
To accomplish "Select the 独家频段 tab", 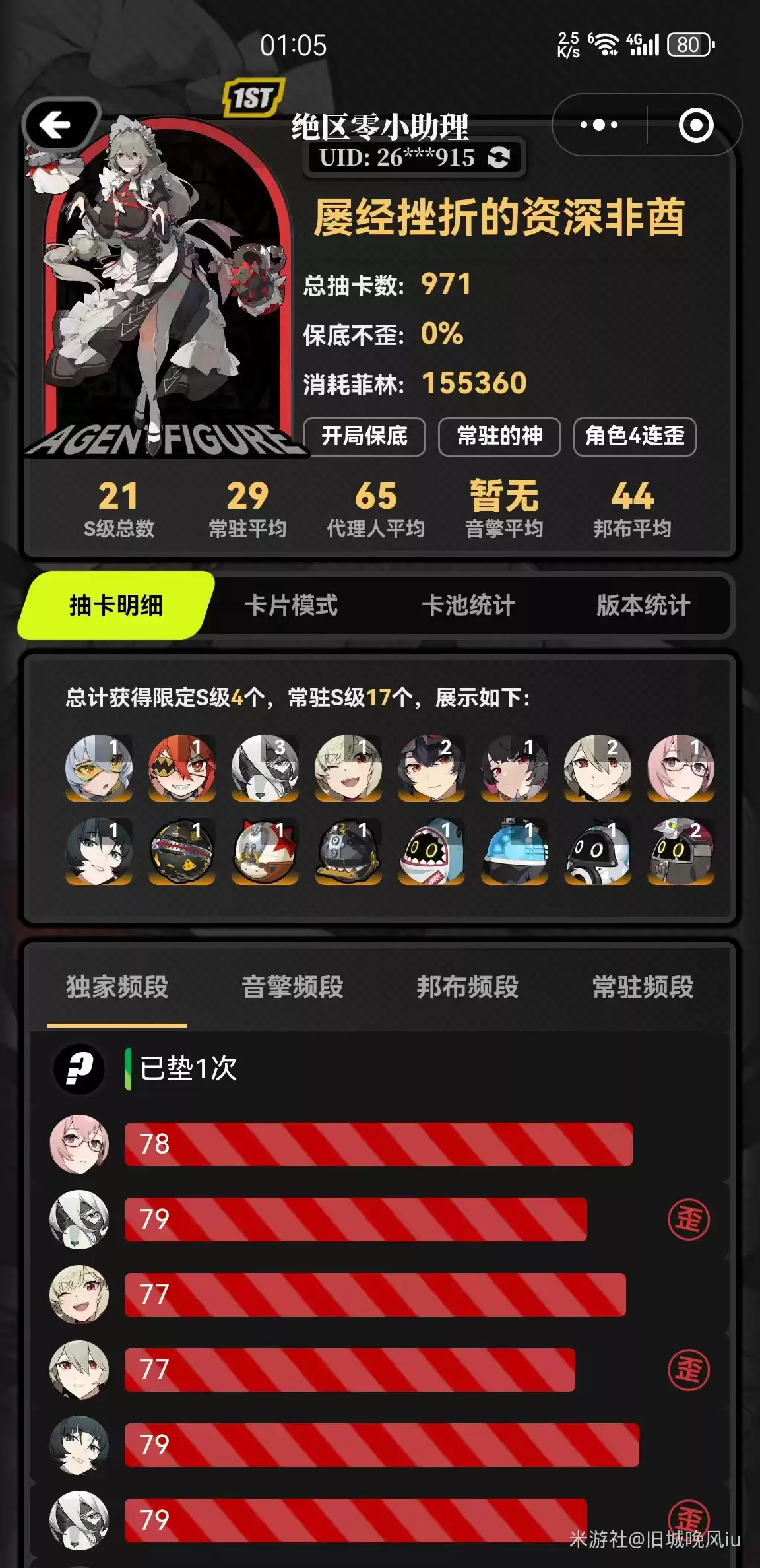I will [x=117, y=987].
